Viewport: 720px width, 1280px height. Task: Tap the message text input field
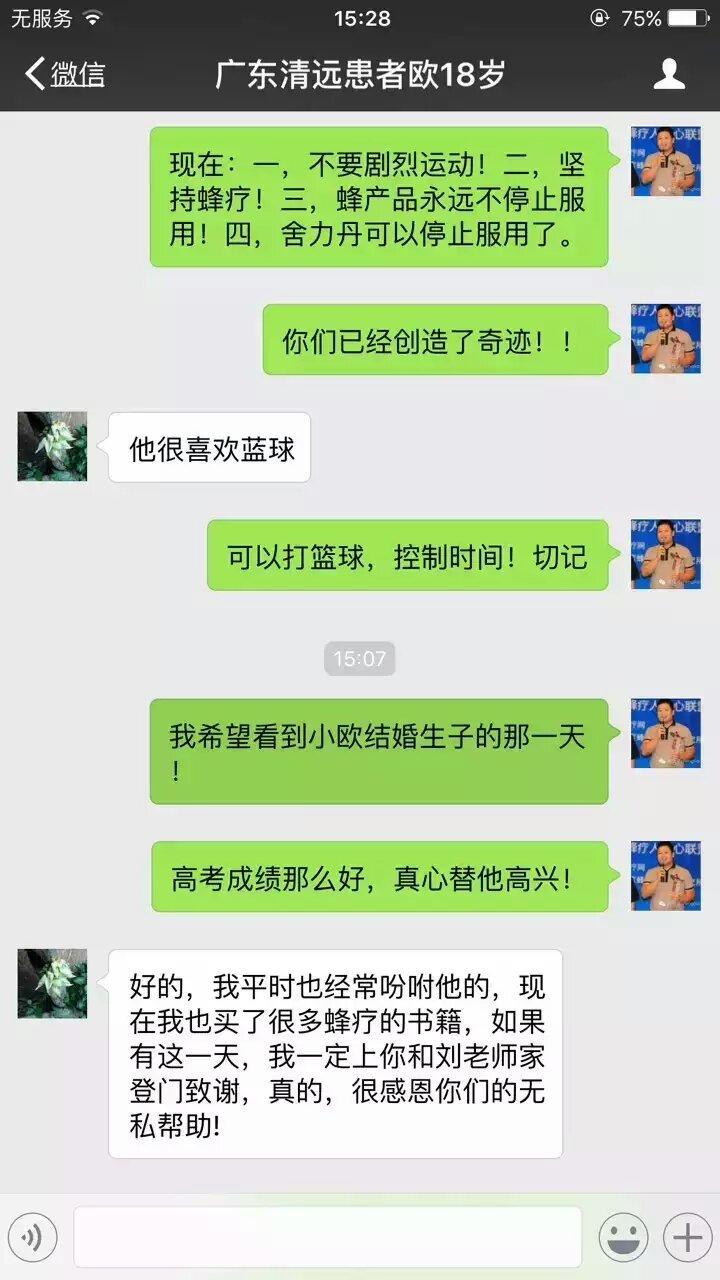click(x=327, y=1237)
